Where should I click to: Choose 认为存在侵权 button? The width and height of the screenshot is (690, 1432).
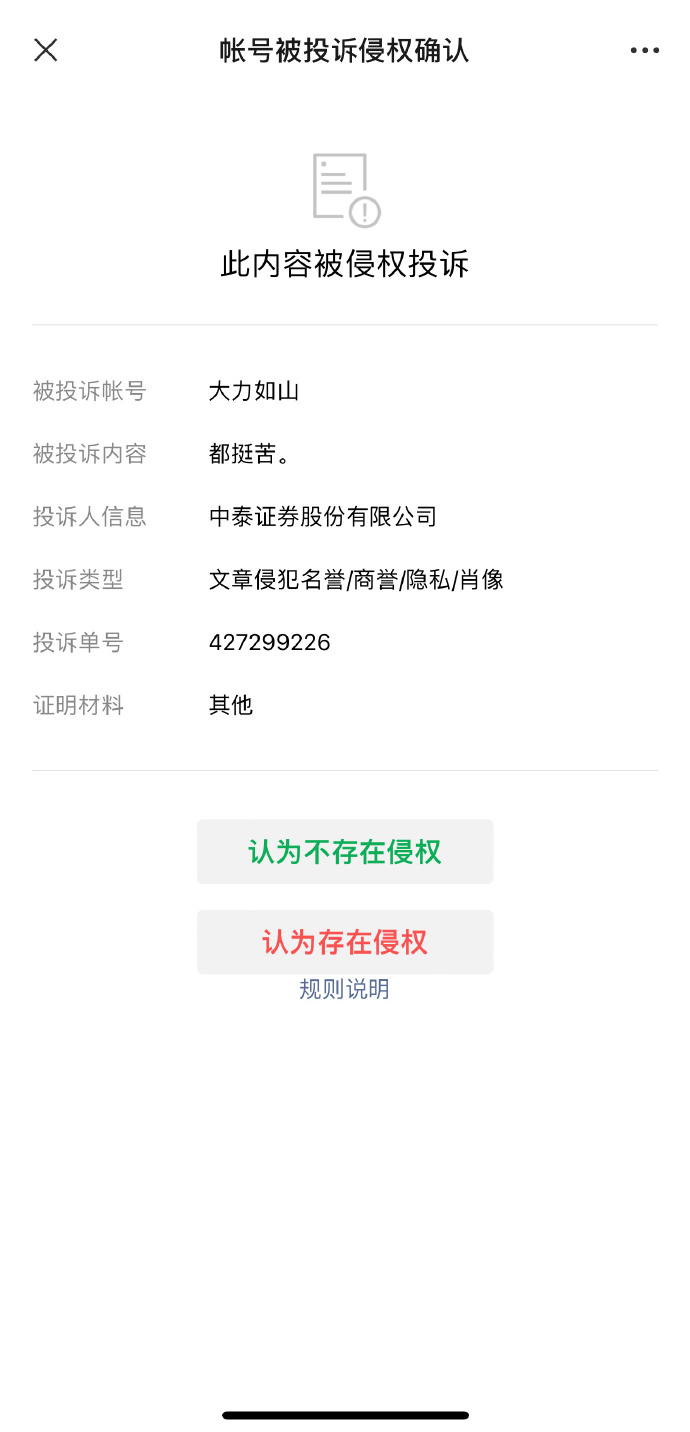(x=345, y=941)
